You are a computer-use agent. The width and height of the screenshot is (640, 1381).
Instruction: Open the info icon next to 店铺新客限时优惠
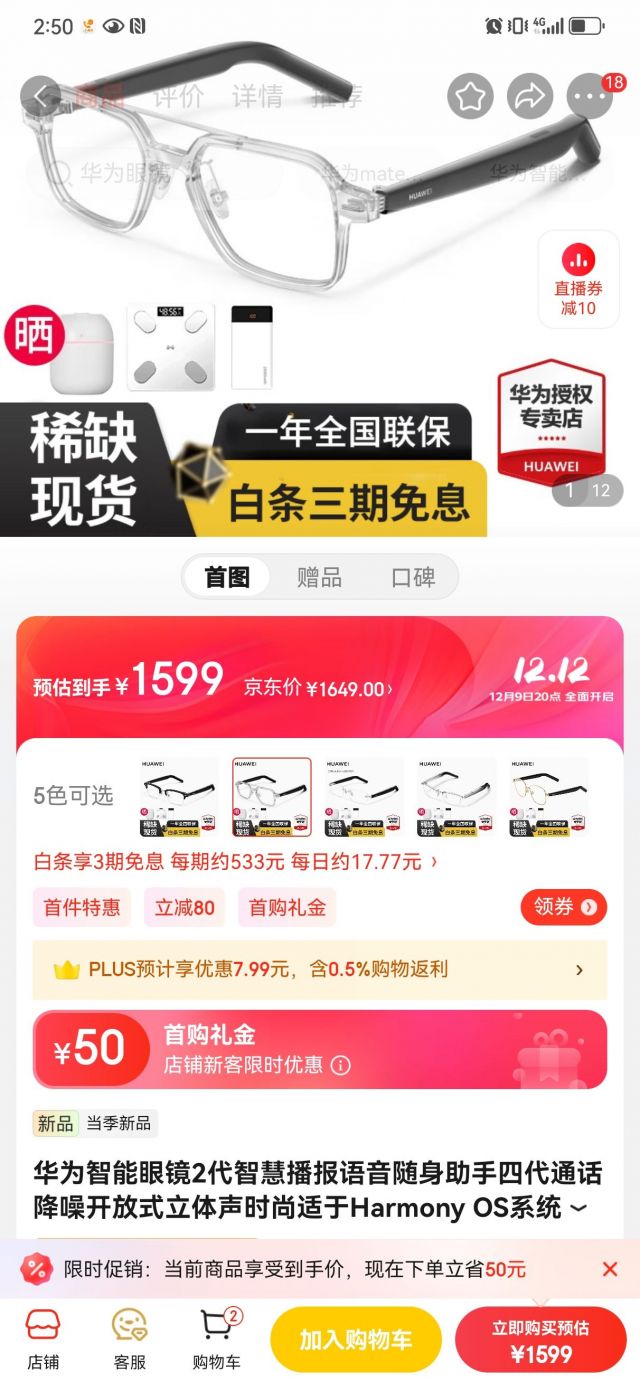(341, 1065)
